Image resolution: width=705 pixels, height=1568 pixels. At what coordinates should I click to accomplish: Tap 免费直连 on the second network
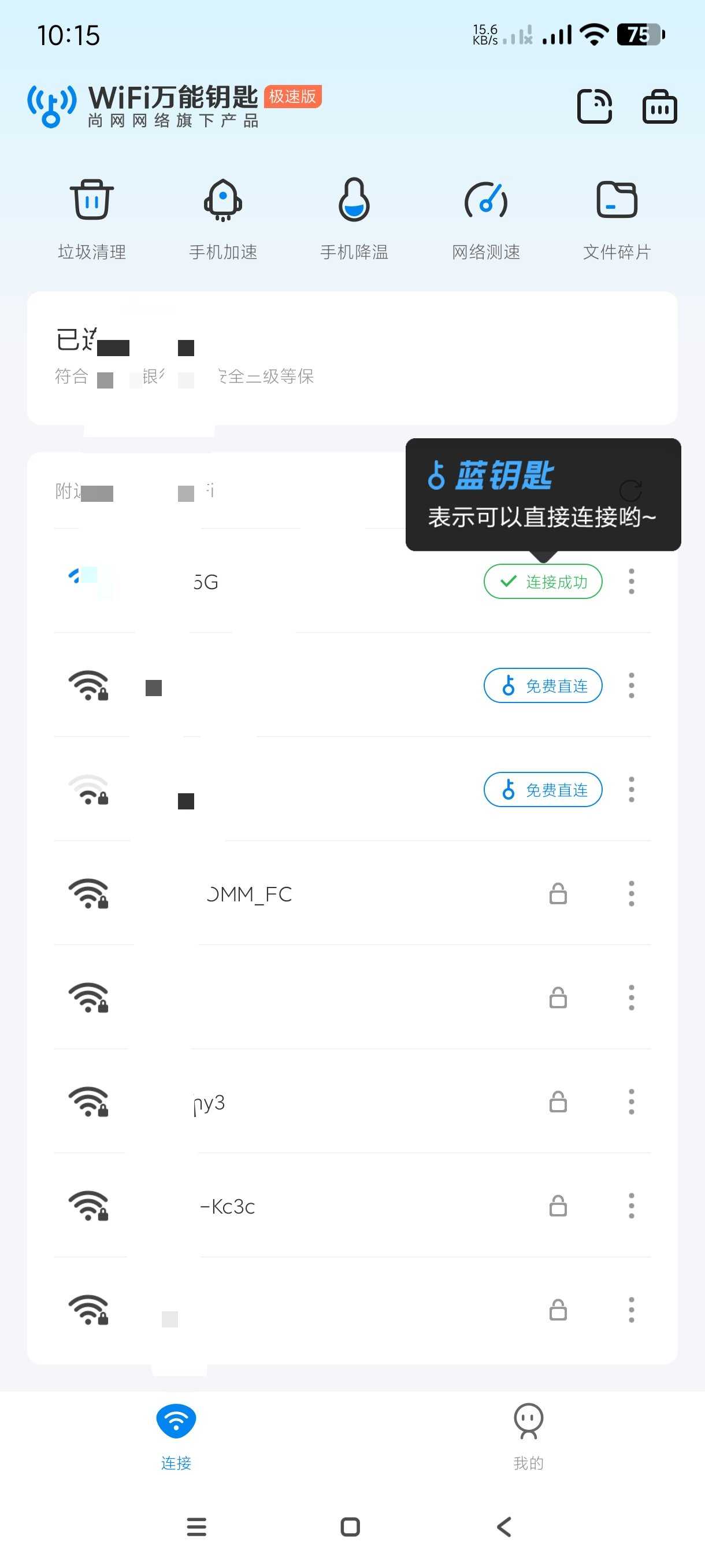click(543, 685)
